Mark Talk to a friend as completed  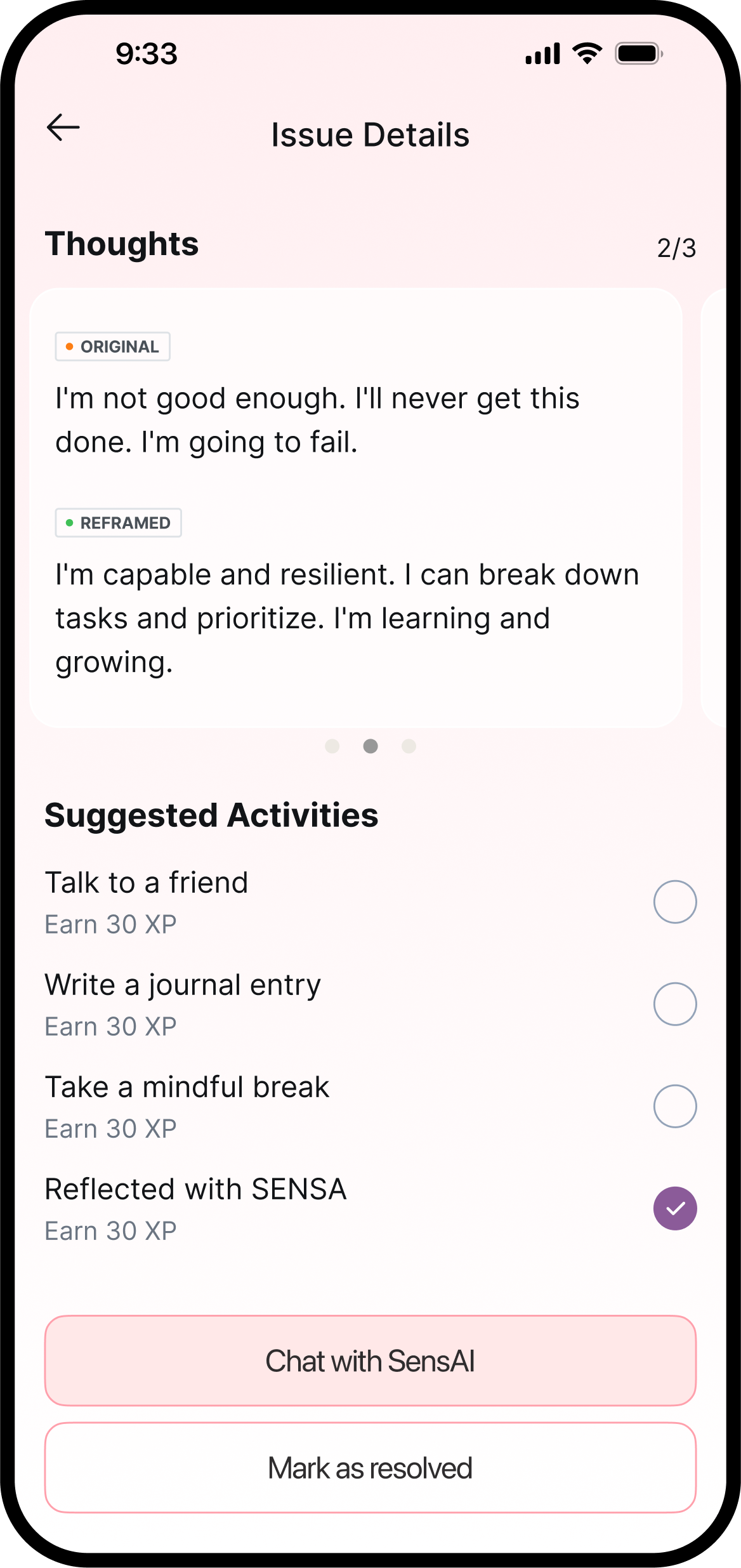click(x=675, y=901)
